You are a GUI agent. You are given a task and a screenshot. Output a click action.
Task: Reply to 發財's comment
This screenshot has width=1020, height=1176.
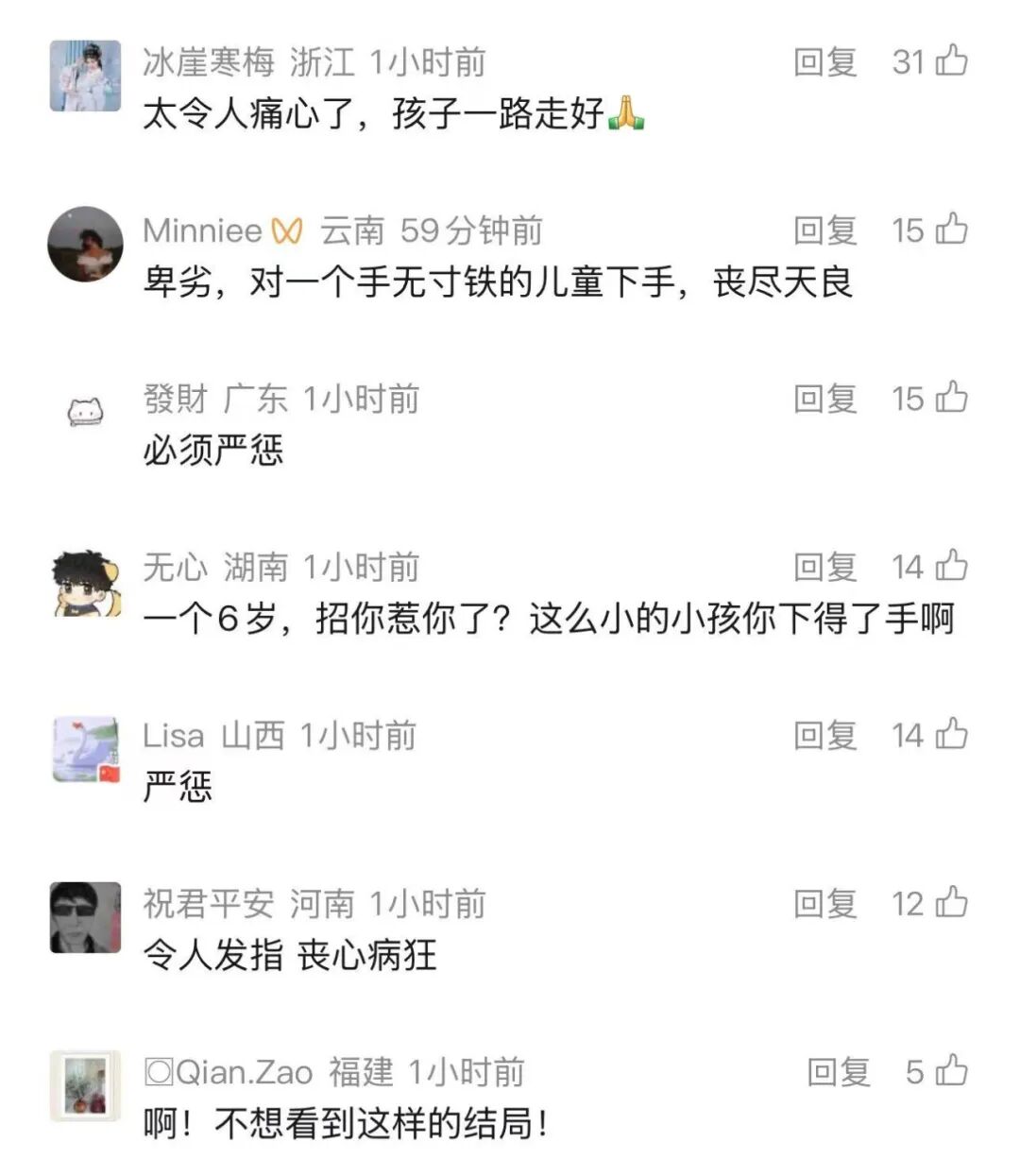(x=824, y=399)
